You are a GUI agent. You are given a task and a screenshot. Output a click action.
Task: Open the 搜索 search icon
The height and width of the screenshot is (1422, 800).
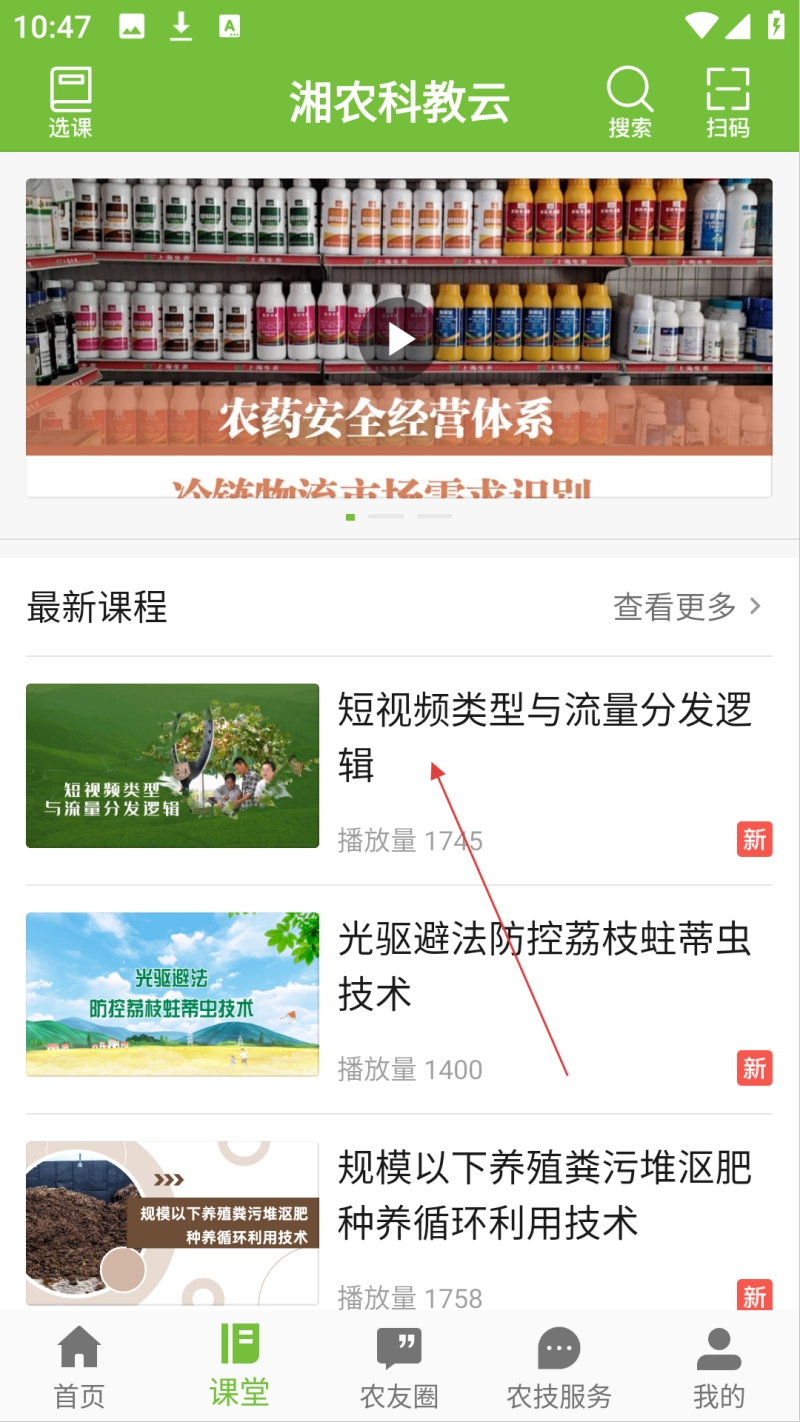[x=629, y=101]
